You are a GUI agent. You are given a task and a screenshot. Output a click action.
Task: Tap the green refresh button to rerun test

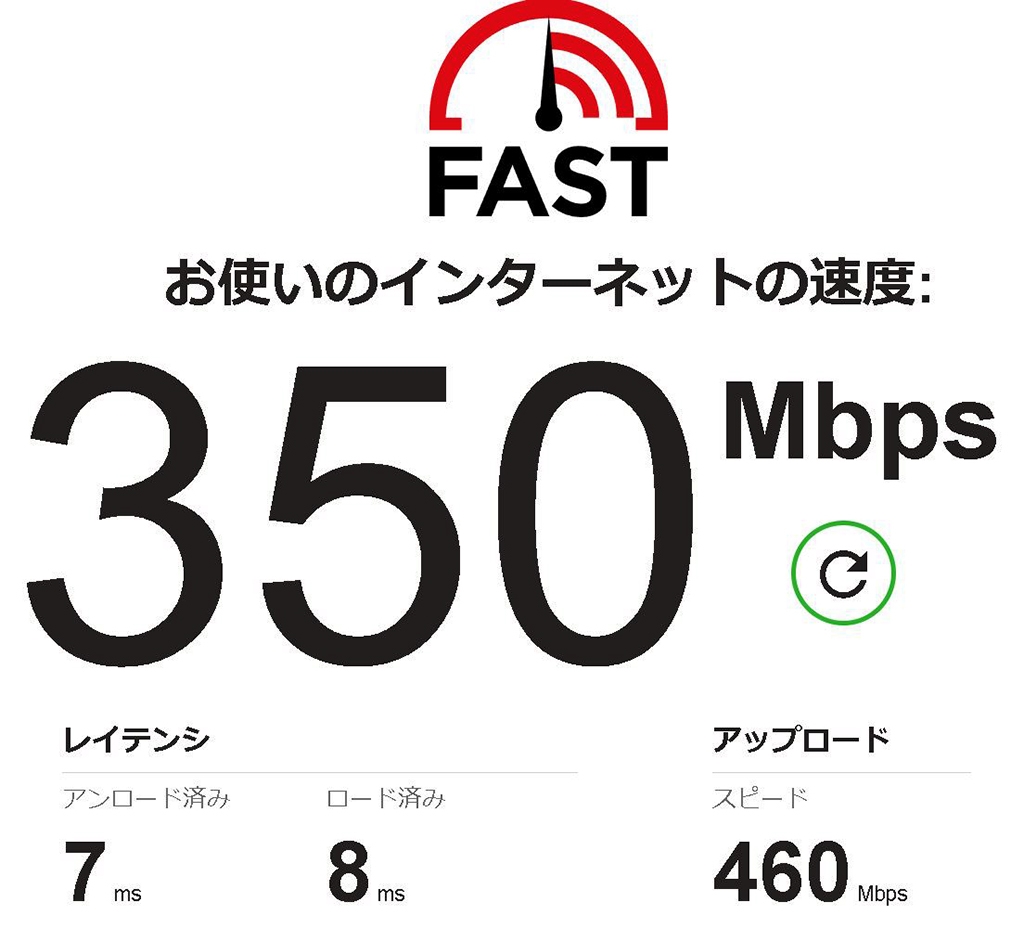tap(843, 573)
